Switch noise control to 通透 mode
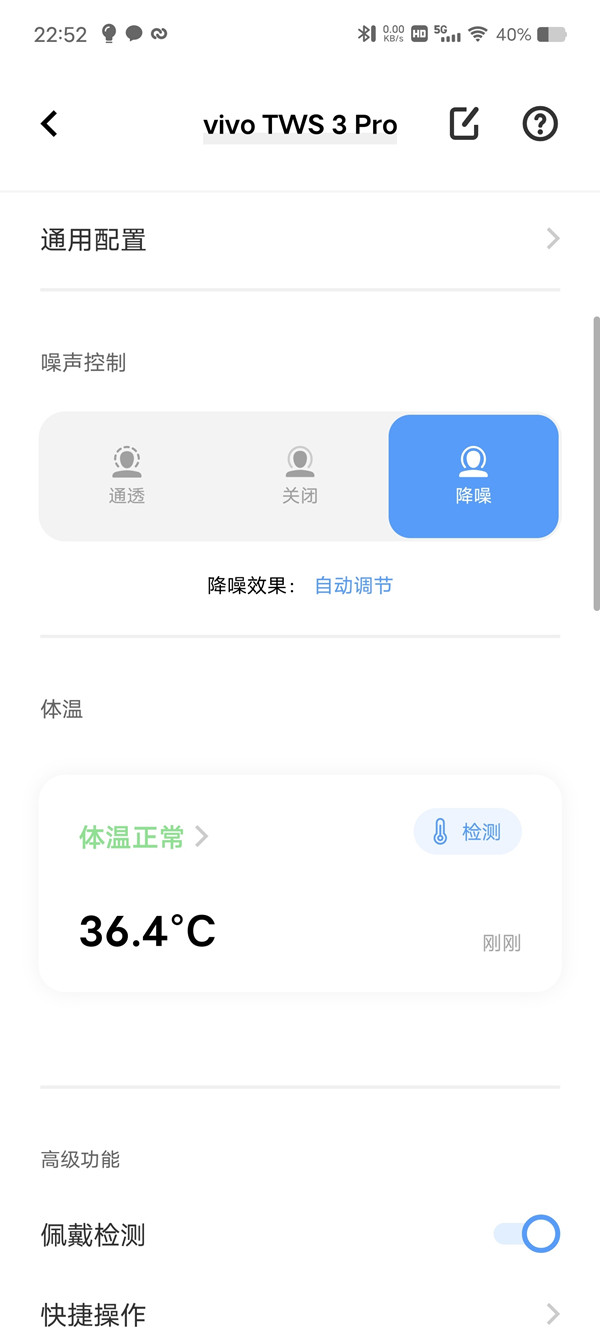Viewport: 600px width, 1333px height. (127, 476)
